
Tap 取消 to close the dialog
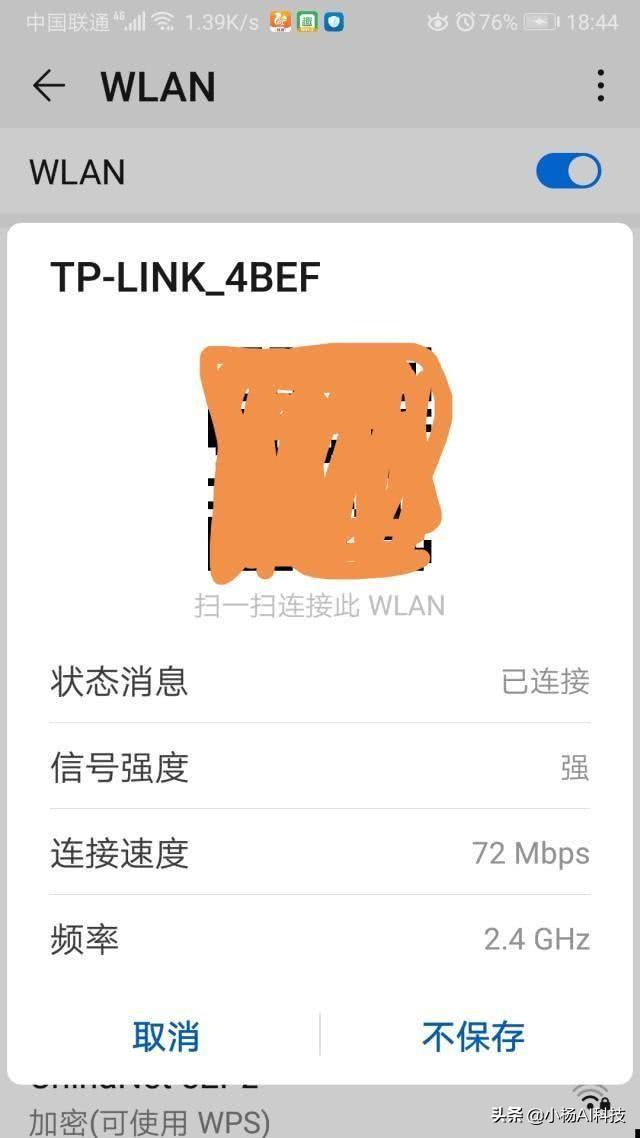[x=166, y=1036]
